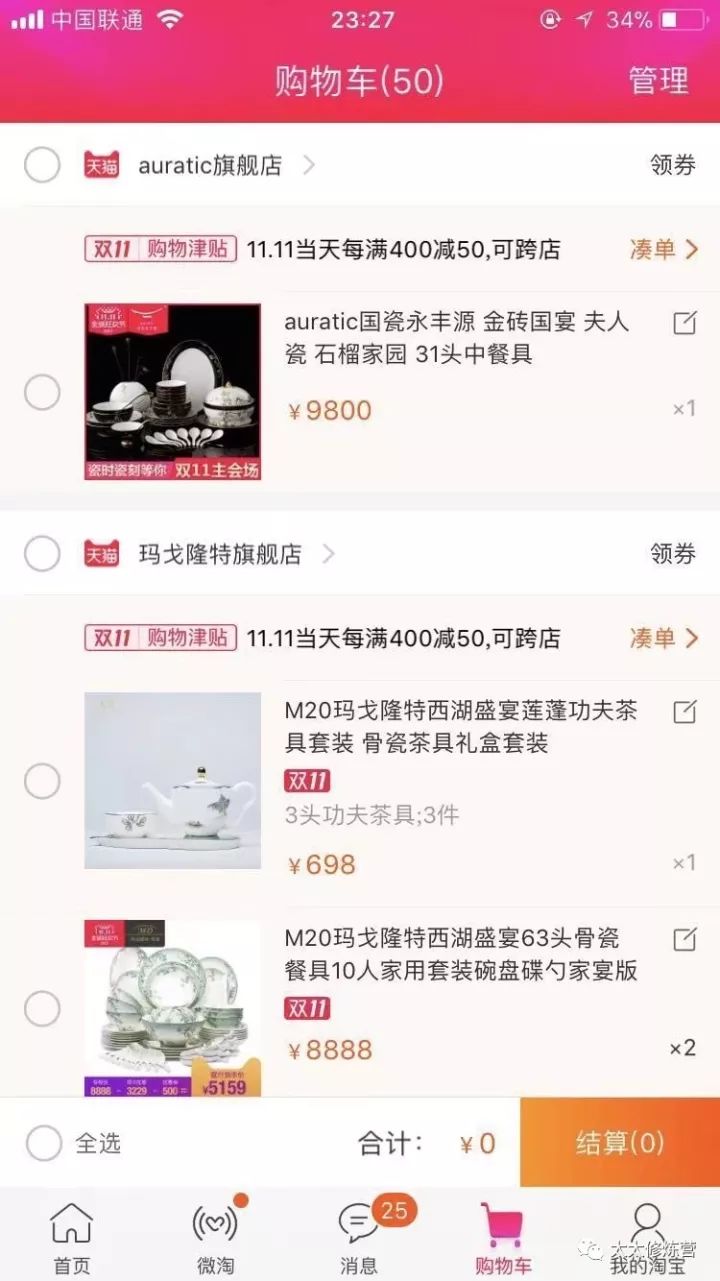Viewport: 720px width, 1281px height.
Task: Tap 领券 for 玛戈隆特旗舰店
Action: pyautogui.click(x=672, y=553)
